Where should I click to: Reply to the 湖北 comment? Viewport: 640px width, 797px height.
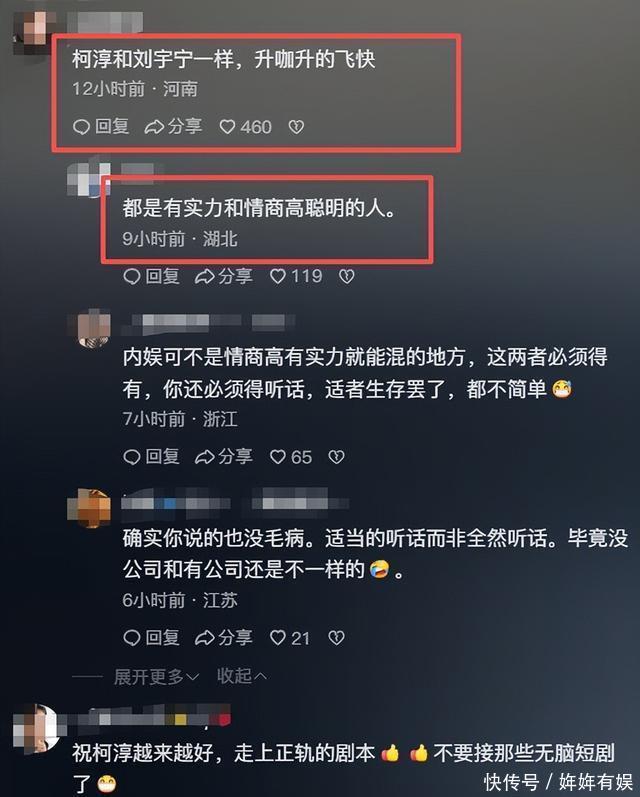tap(151, 277)
